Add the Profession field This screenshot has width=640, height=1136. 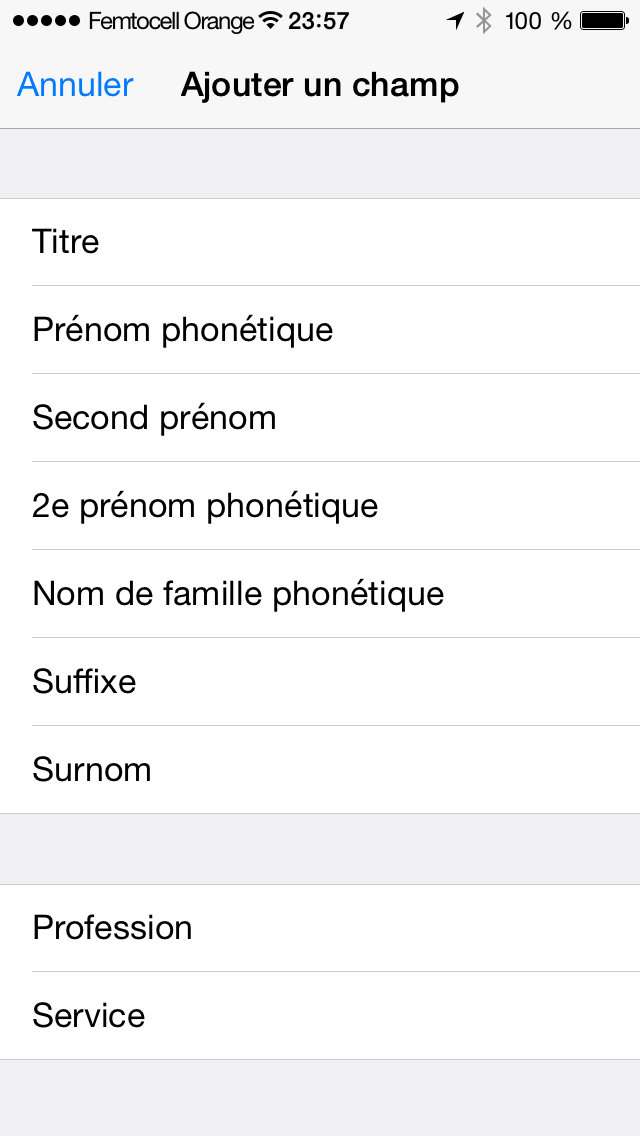[x=320, y=928]
